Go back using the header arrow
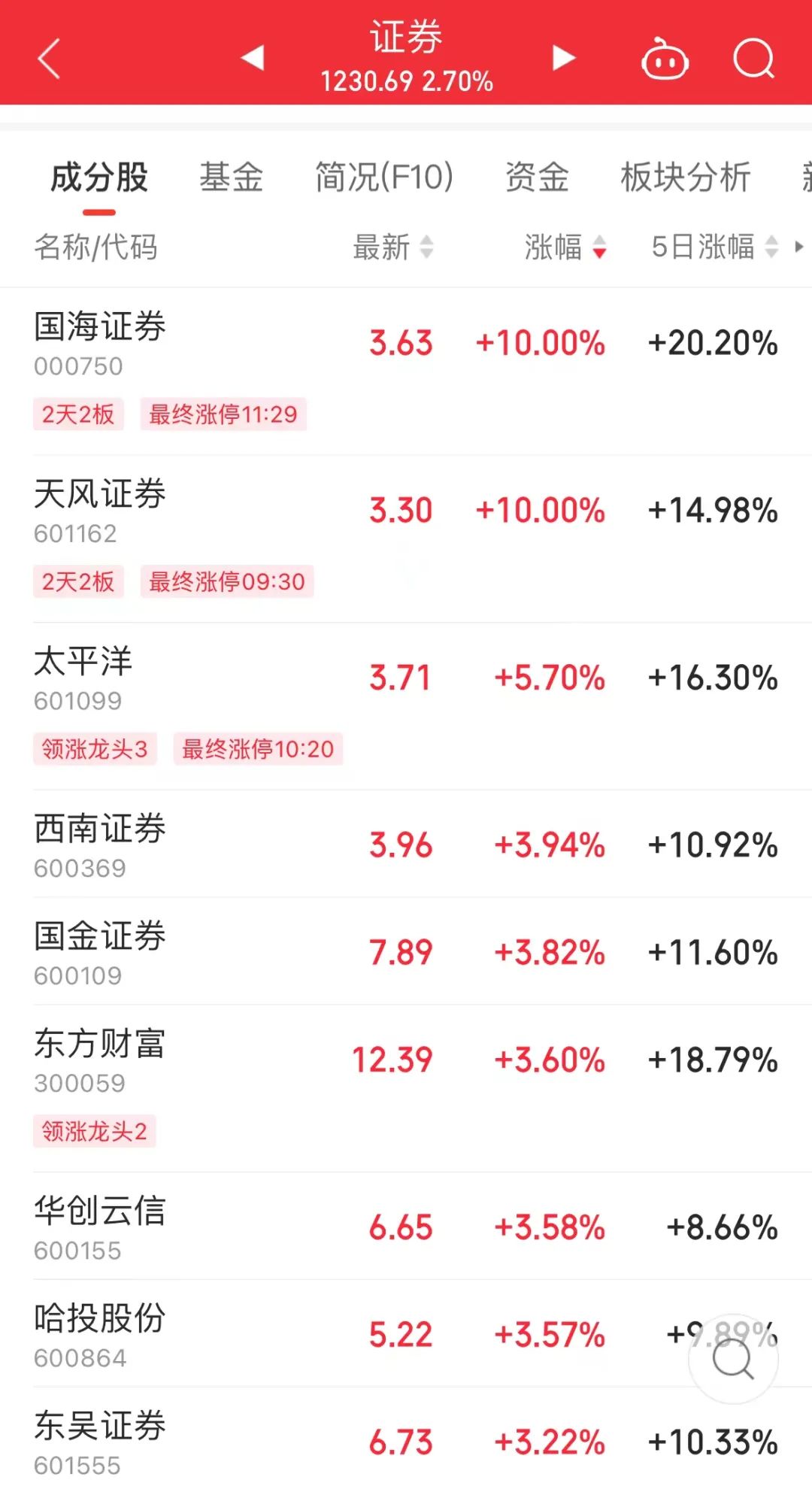 [49, 59]
